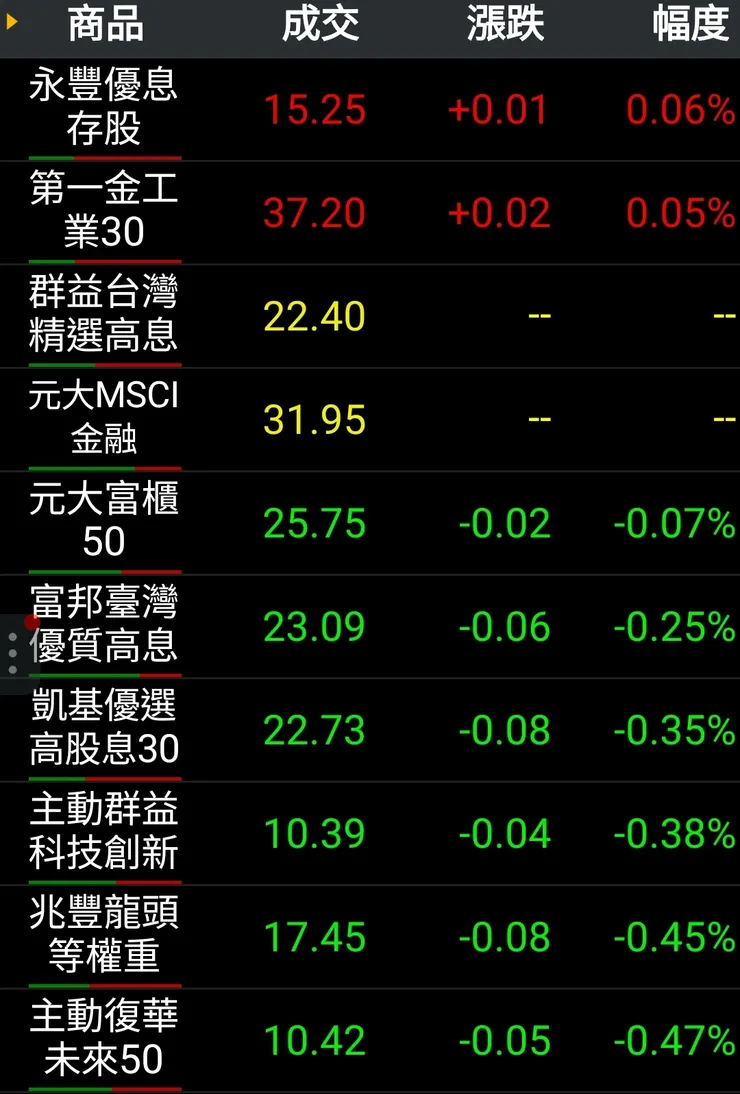740x1094 pixels.
Task: Open the three-dot side handle
Action: [x=12, y=653]
